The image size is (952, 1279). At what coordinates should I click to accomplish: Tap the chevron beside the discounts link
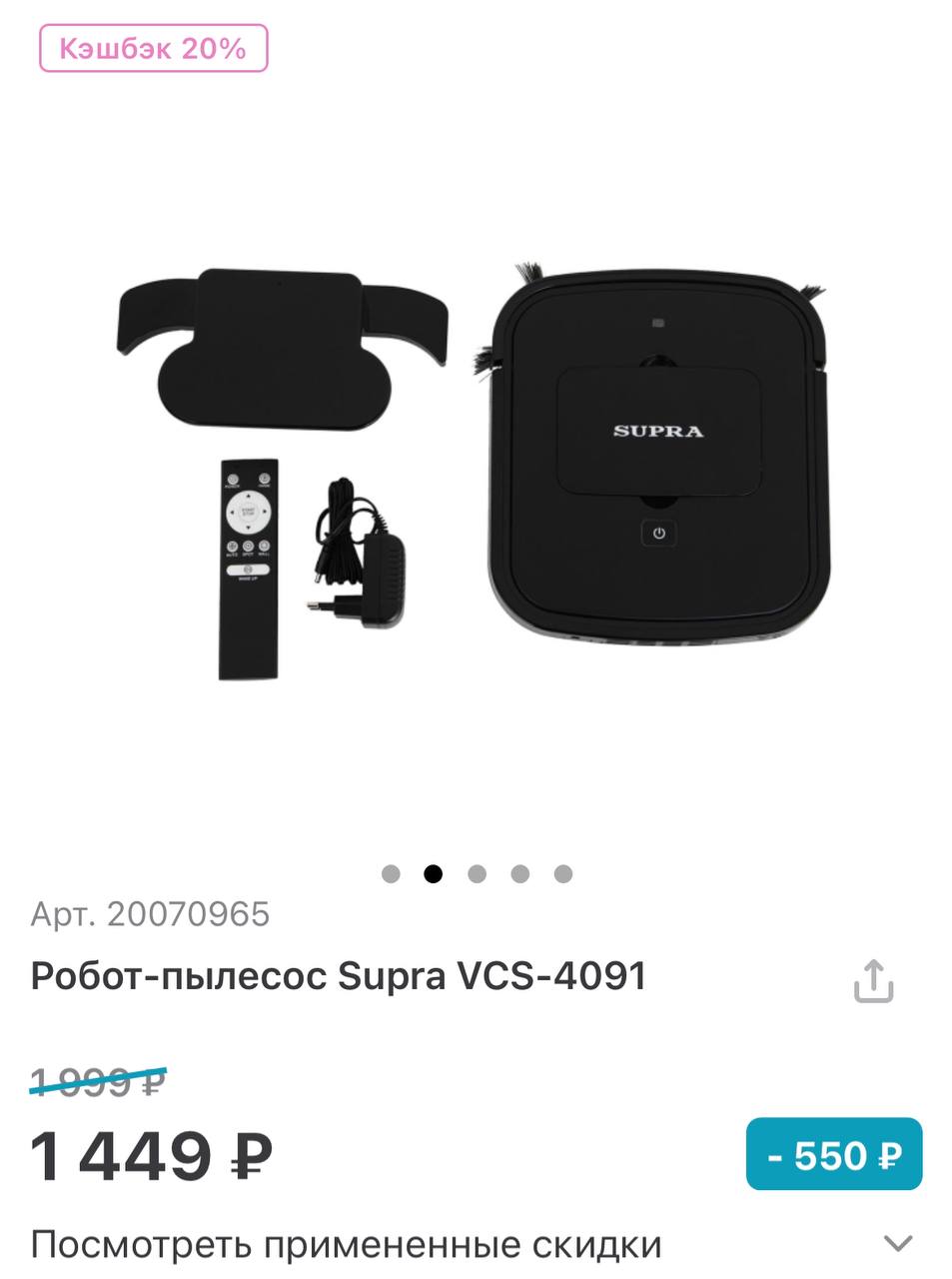[896, 1242]
